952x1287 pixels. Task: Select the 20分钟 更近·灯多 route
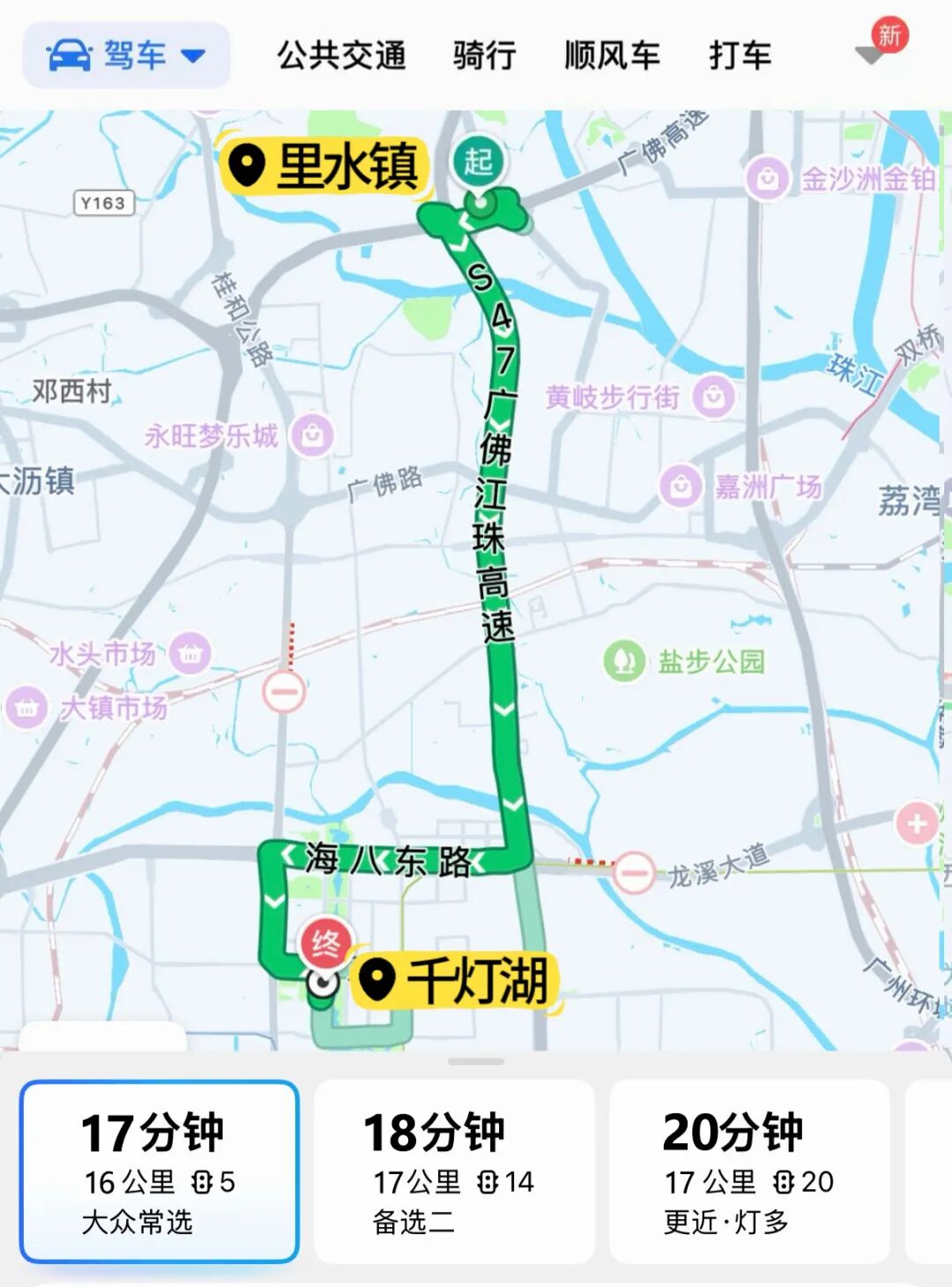point(749,1172)
